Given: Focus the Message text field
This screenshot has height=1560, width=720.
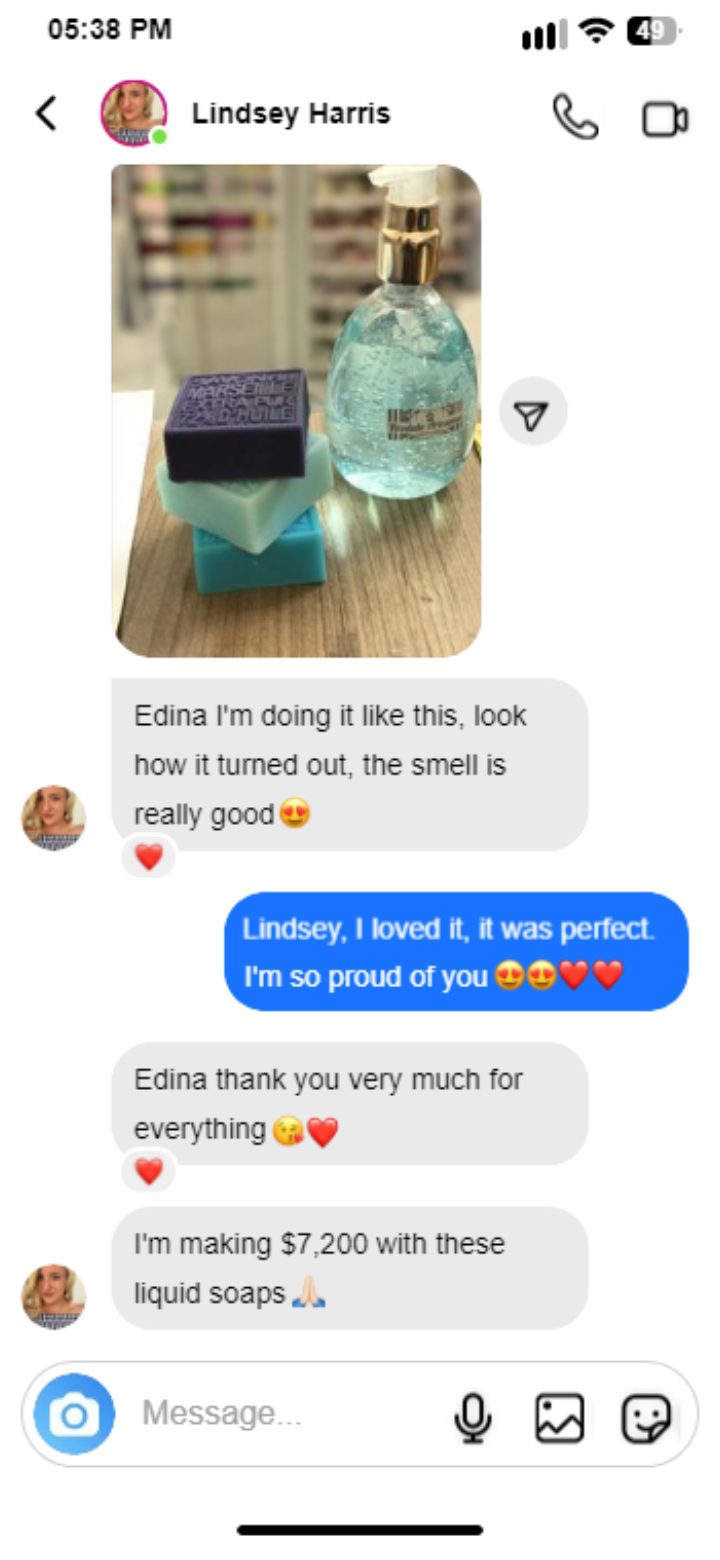Looking at the screenshot, I should [x=280, y=1414].
